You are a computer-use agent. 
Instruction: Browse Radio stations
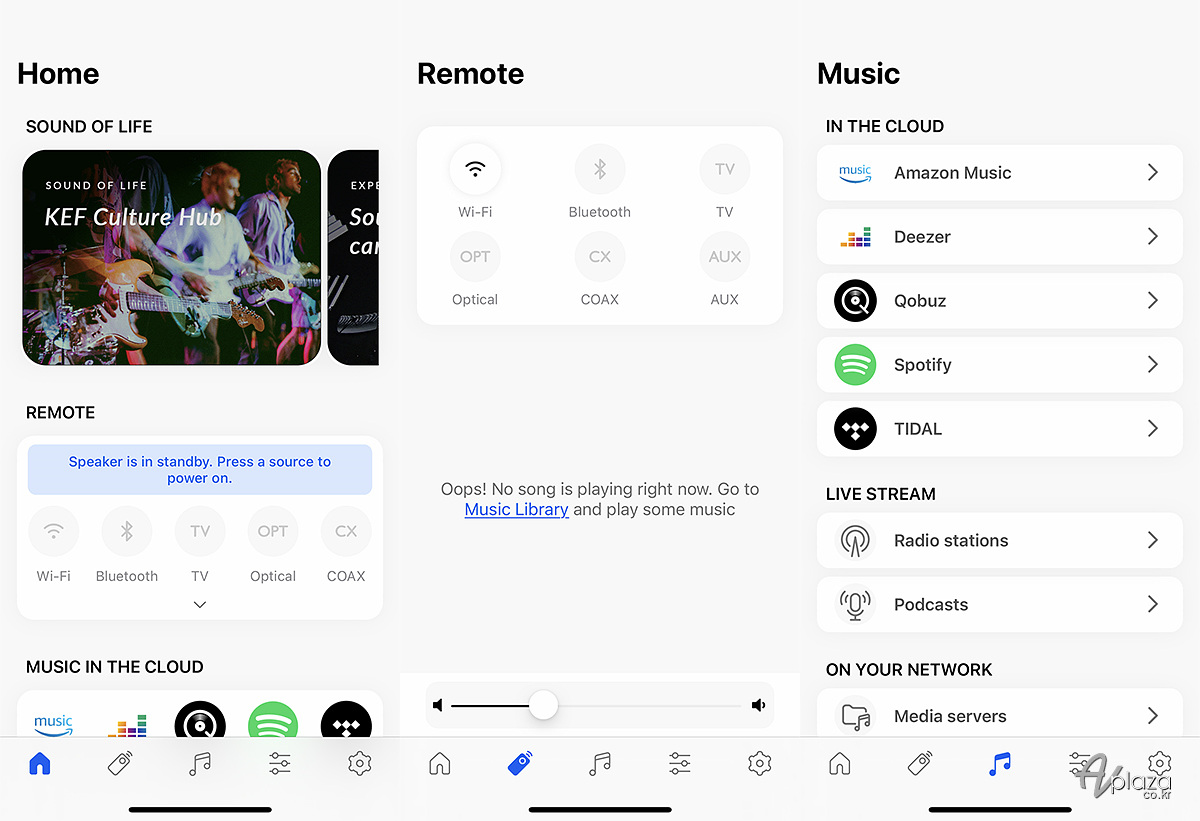click(x=999, y=541)
